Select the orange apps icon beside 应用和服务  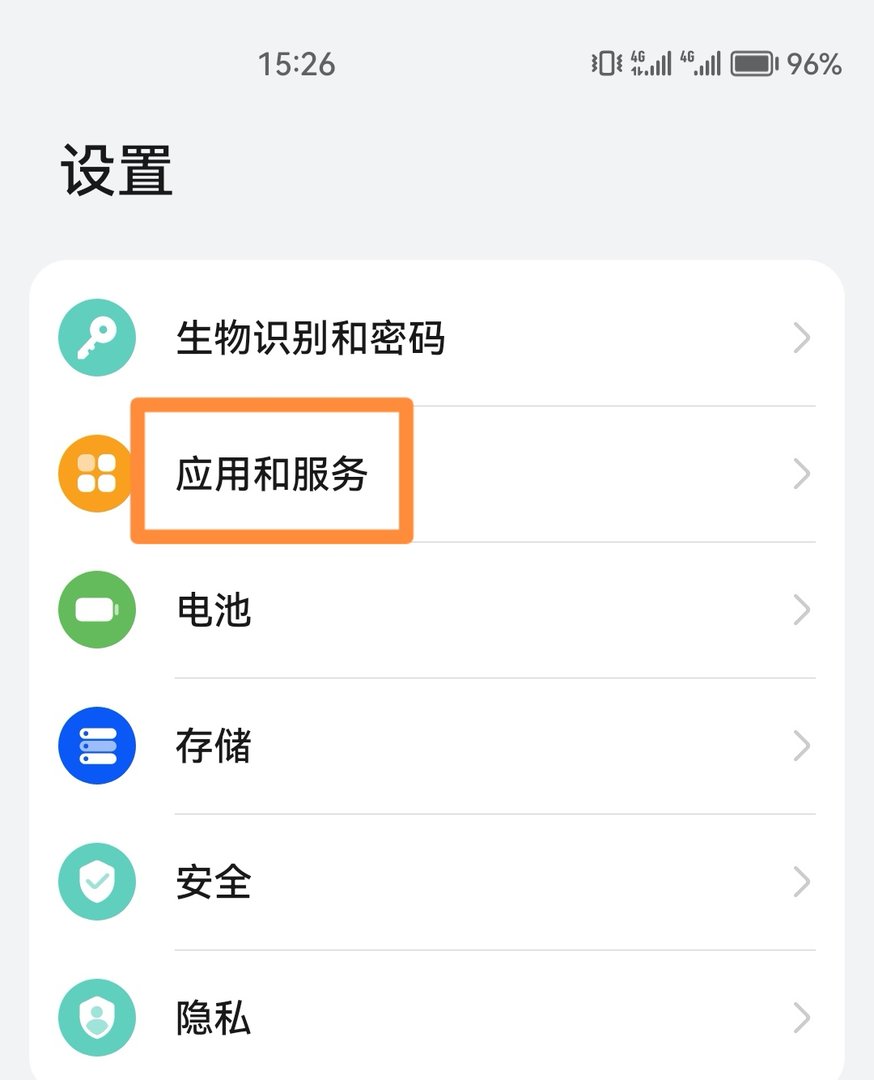click(x=96, y=474)
